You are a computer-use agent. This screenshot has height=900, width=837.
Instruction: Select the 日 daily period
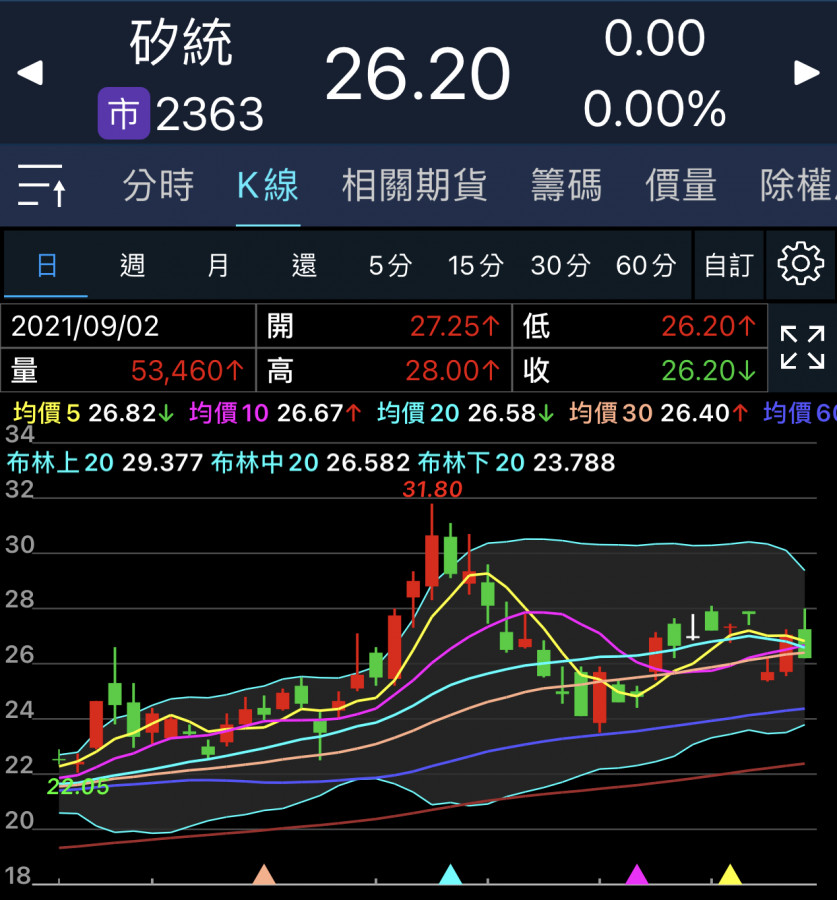(x=47, y=265)
